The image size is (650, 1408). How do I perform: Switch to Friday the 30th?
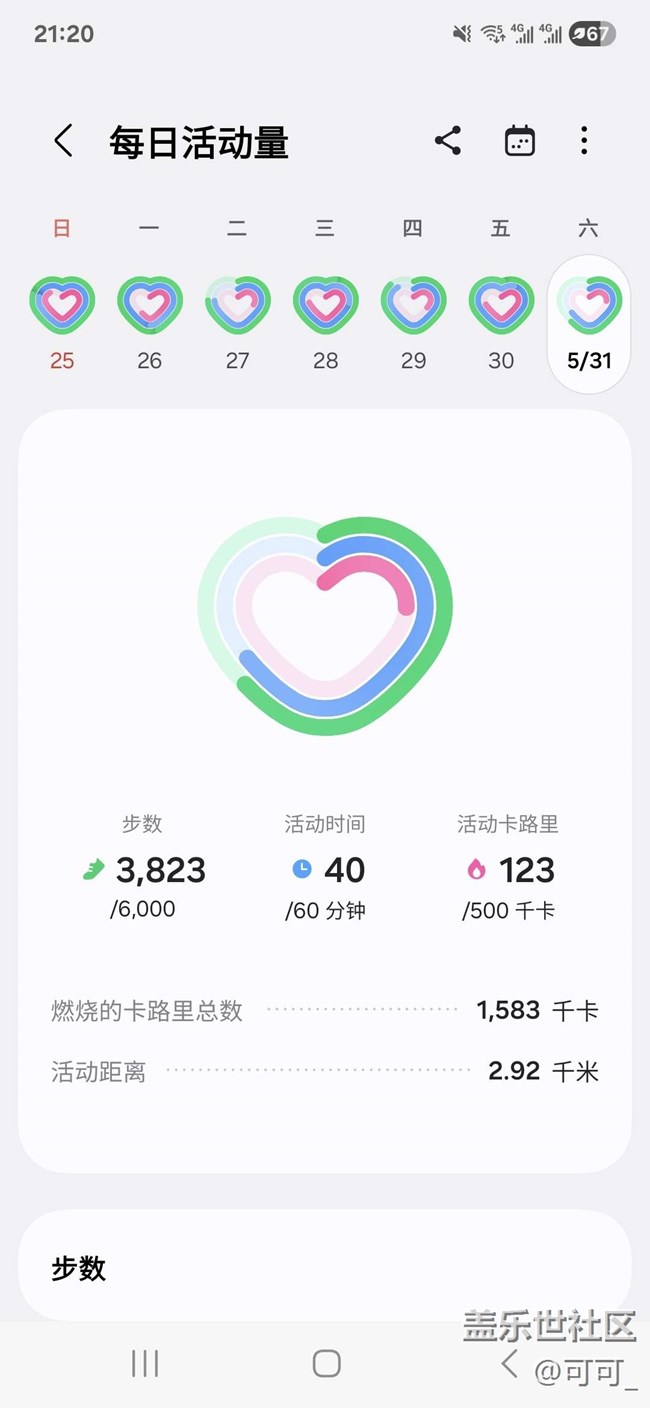point(501,305)
